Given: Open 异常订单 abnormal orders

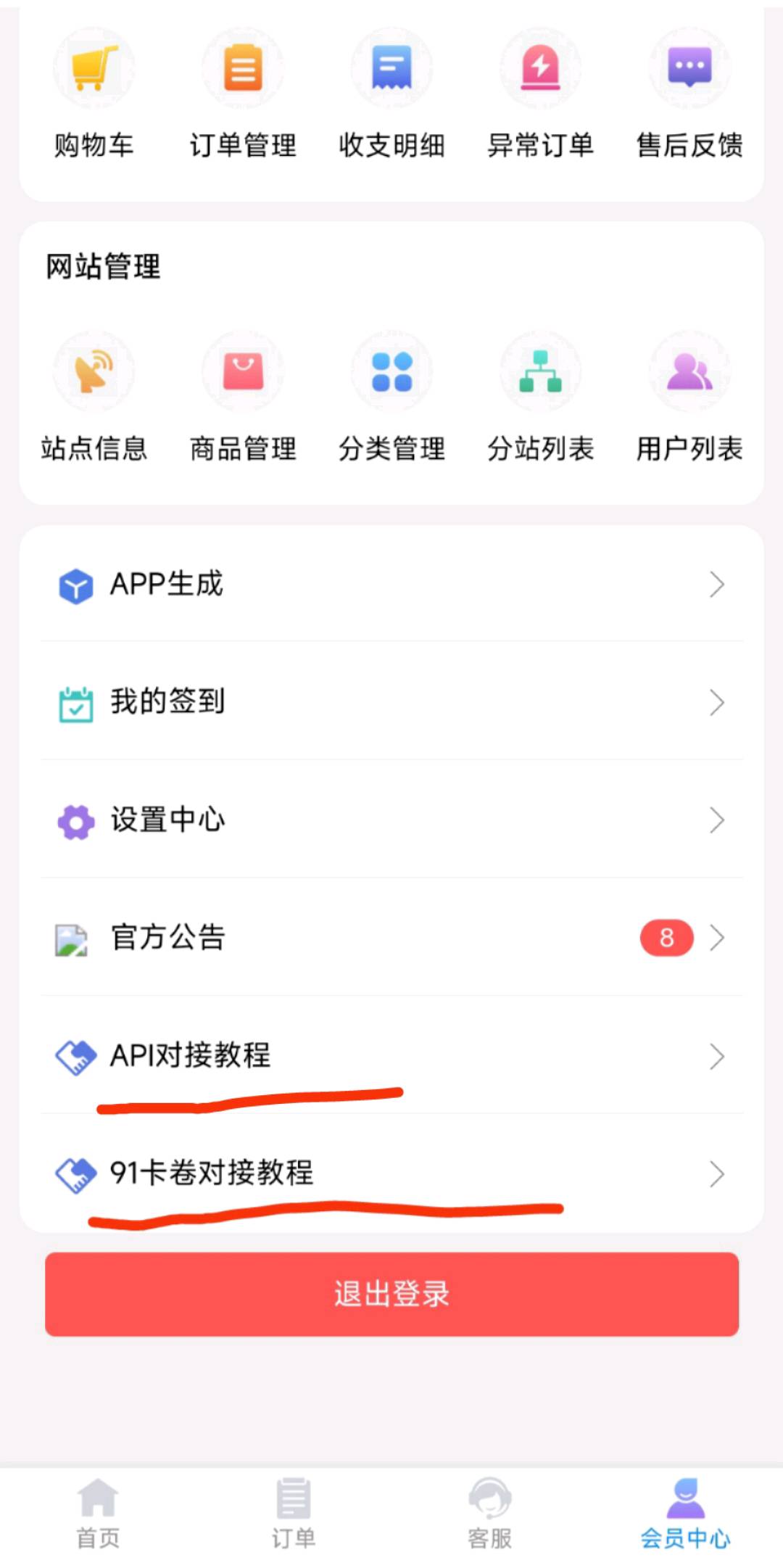Looking at the screenshot, I should (540, 94).
